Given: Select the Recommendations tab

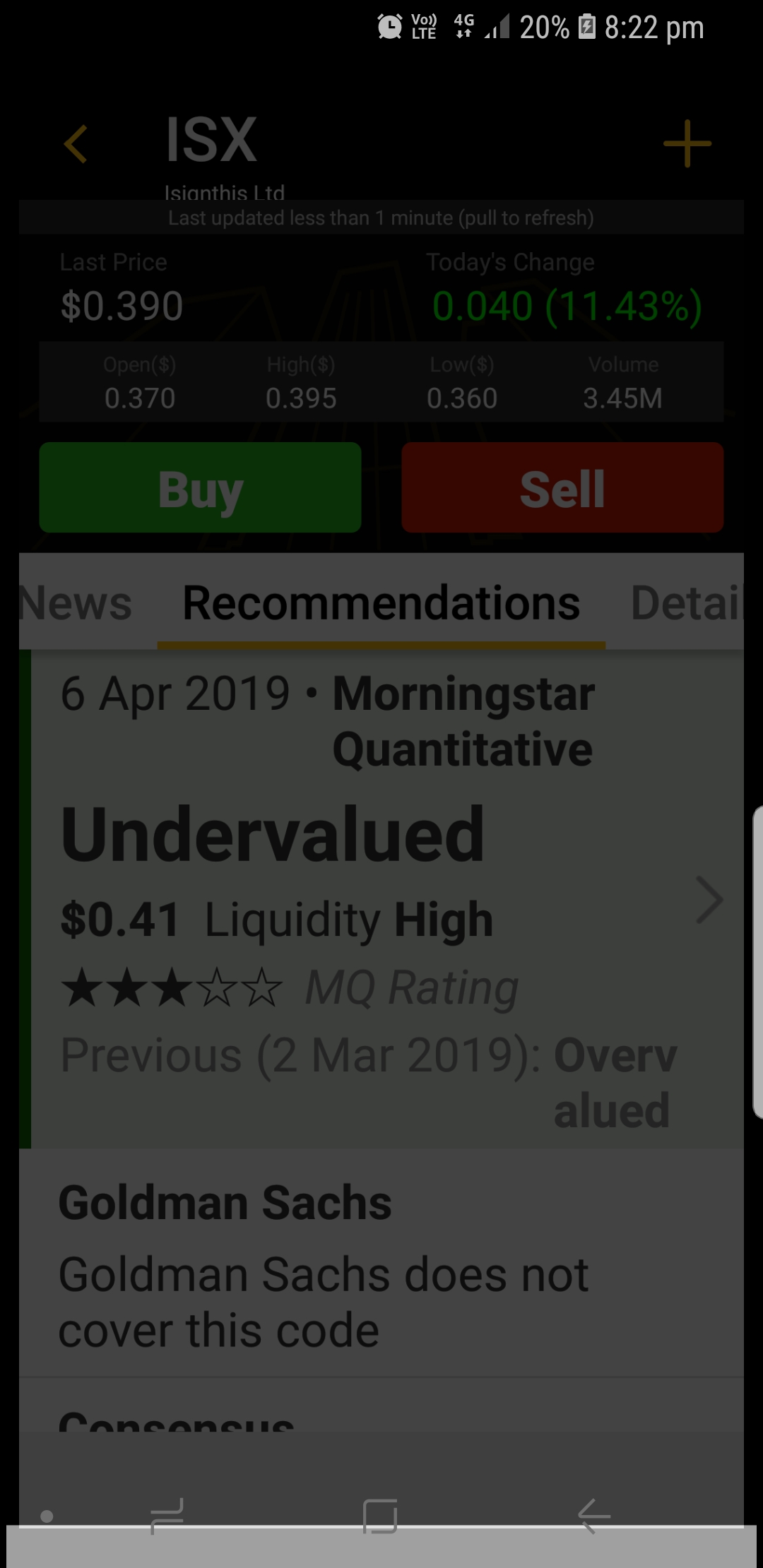Looking at the screenshot, I should [381, 602].
